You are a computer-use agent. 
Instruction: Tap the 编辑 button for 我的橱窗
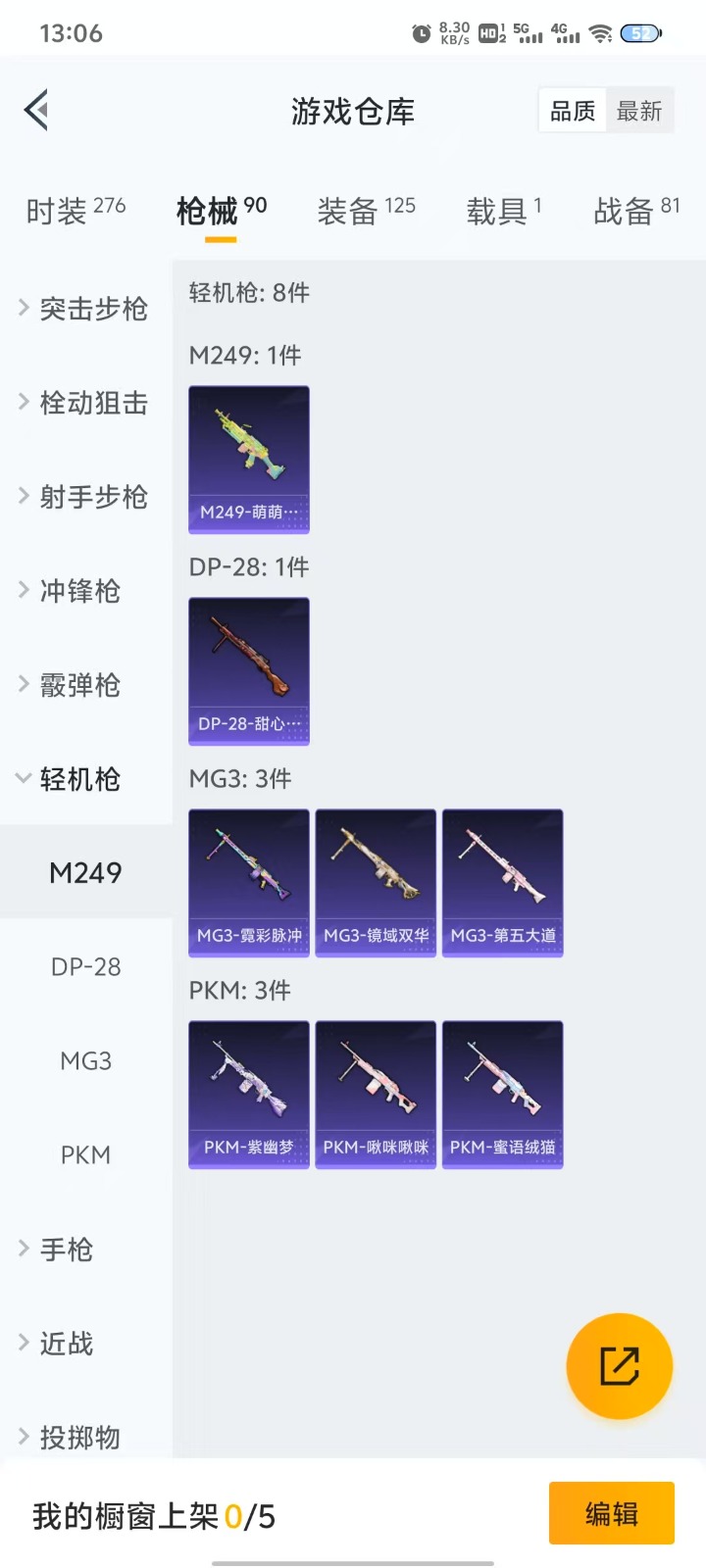(611, 1514)
